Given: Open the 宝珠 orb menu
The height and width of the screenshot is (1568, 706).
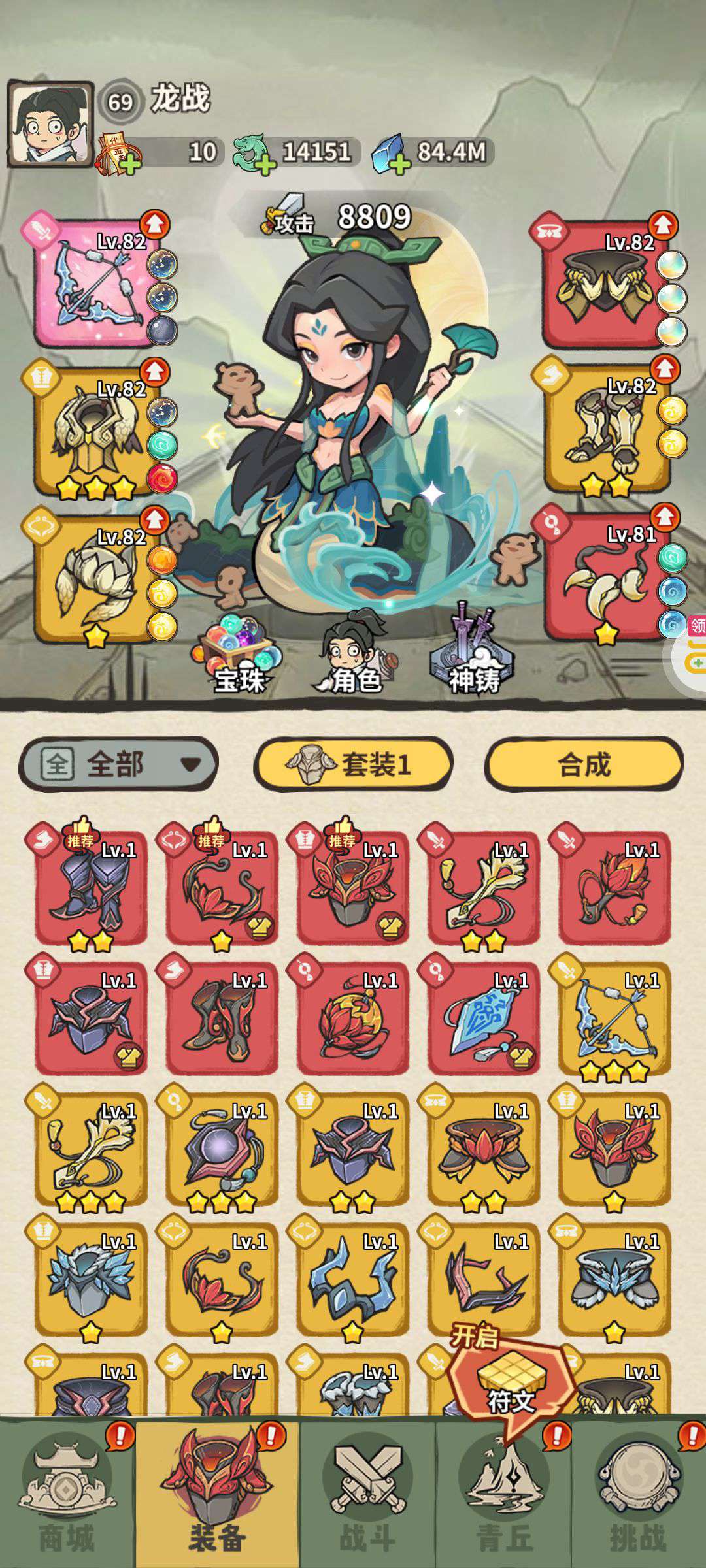Looking at the screenshot, I should (x=239, y=657).
